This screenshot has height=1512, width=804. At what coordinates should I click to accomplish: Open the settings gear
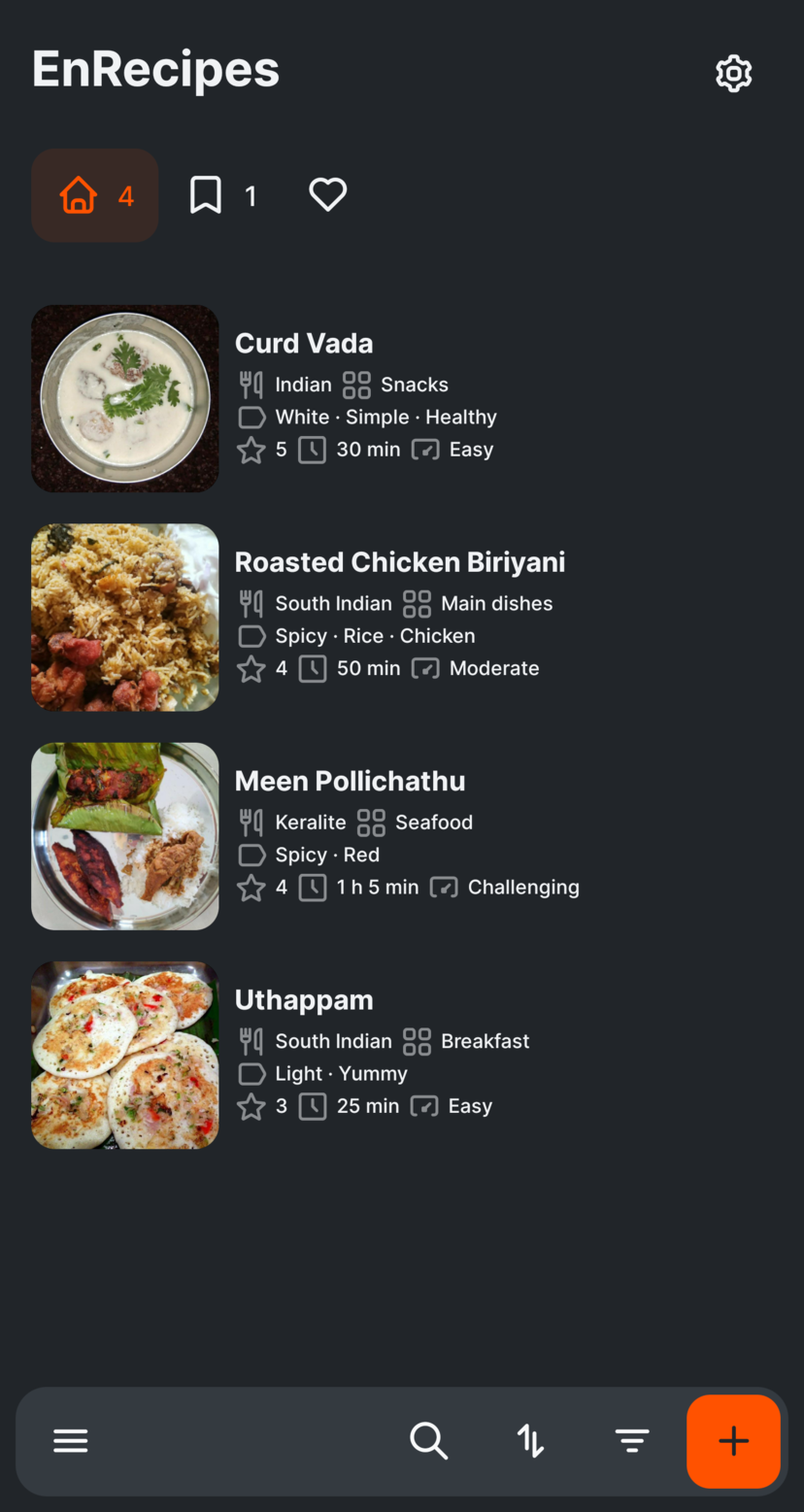pos(733,74)
